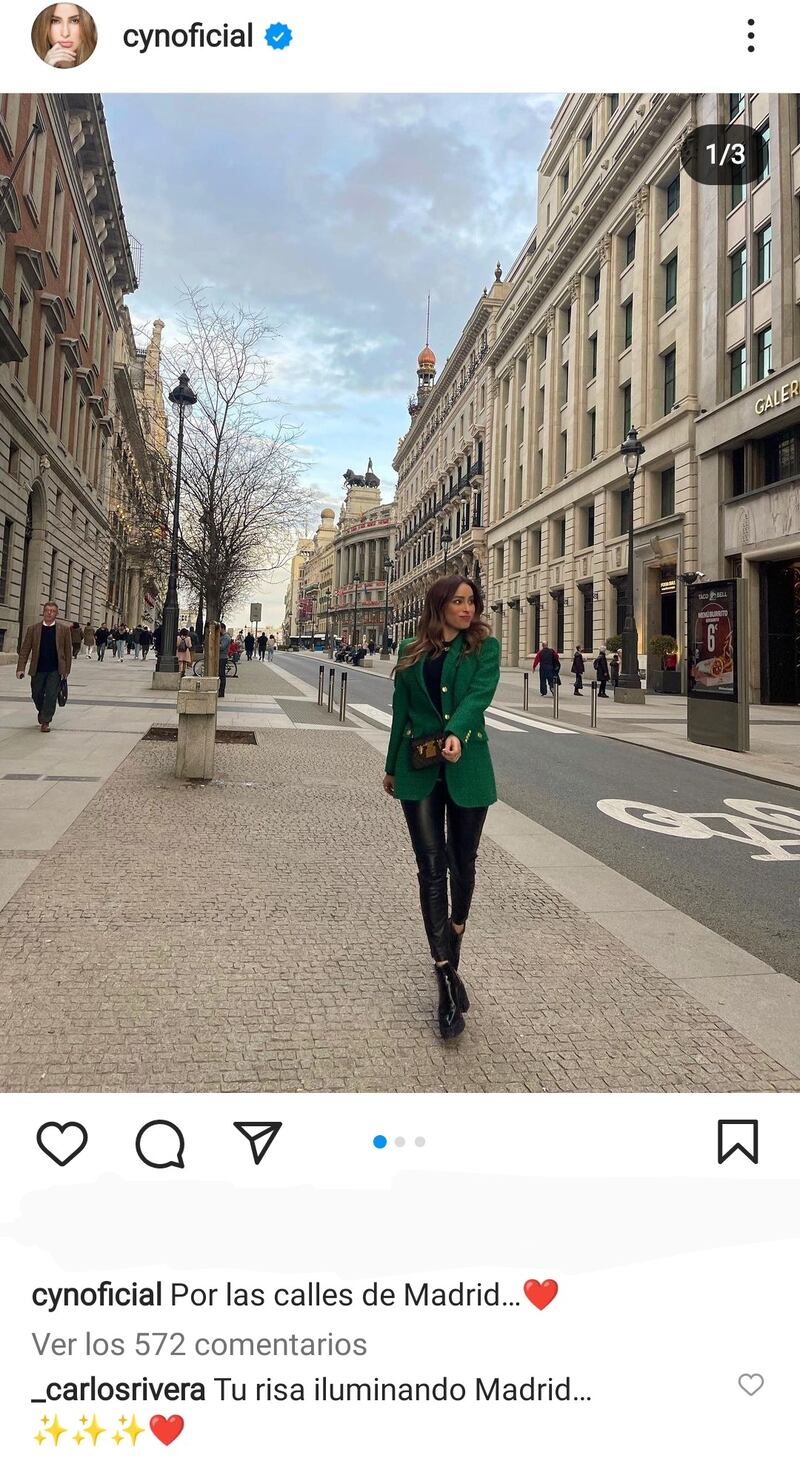Open the cynoficial username in post header
This screenshot has height=1458, width=800.
pyautogui.click(x=187, y=37)
